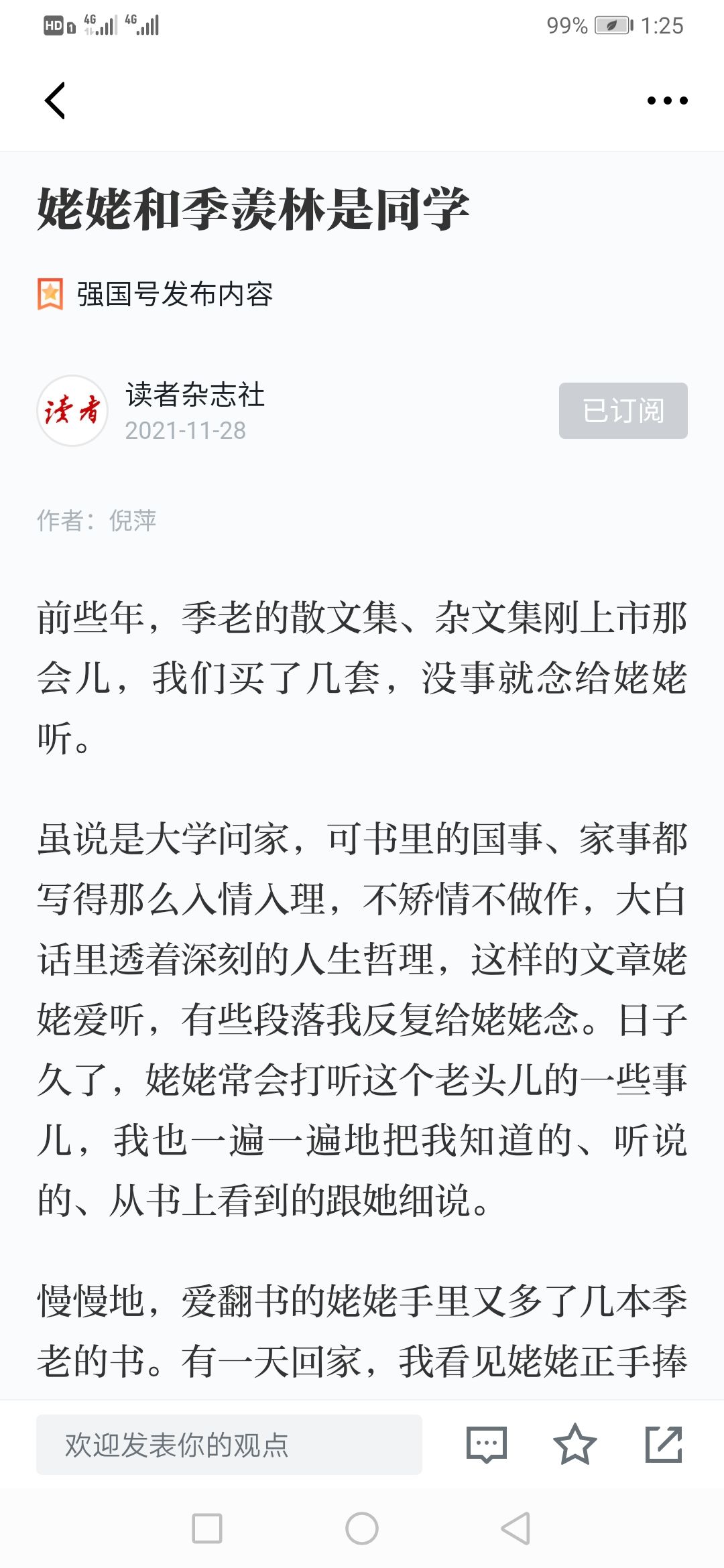Open 读者杂志社 publisher profile
This screenshot has width=724, height=1568.
pos(194,395)
